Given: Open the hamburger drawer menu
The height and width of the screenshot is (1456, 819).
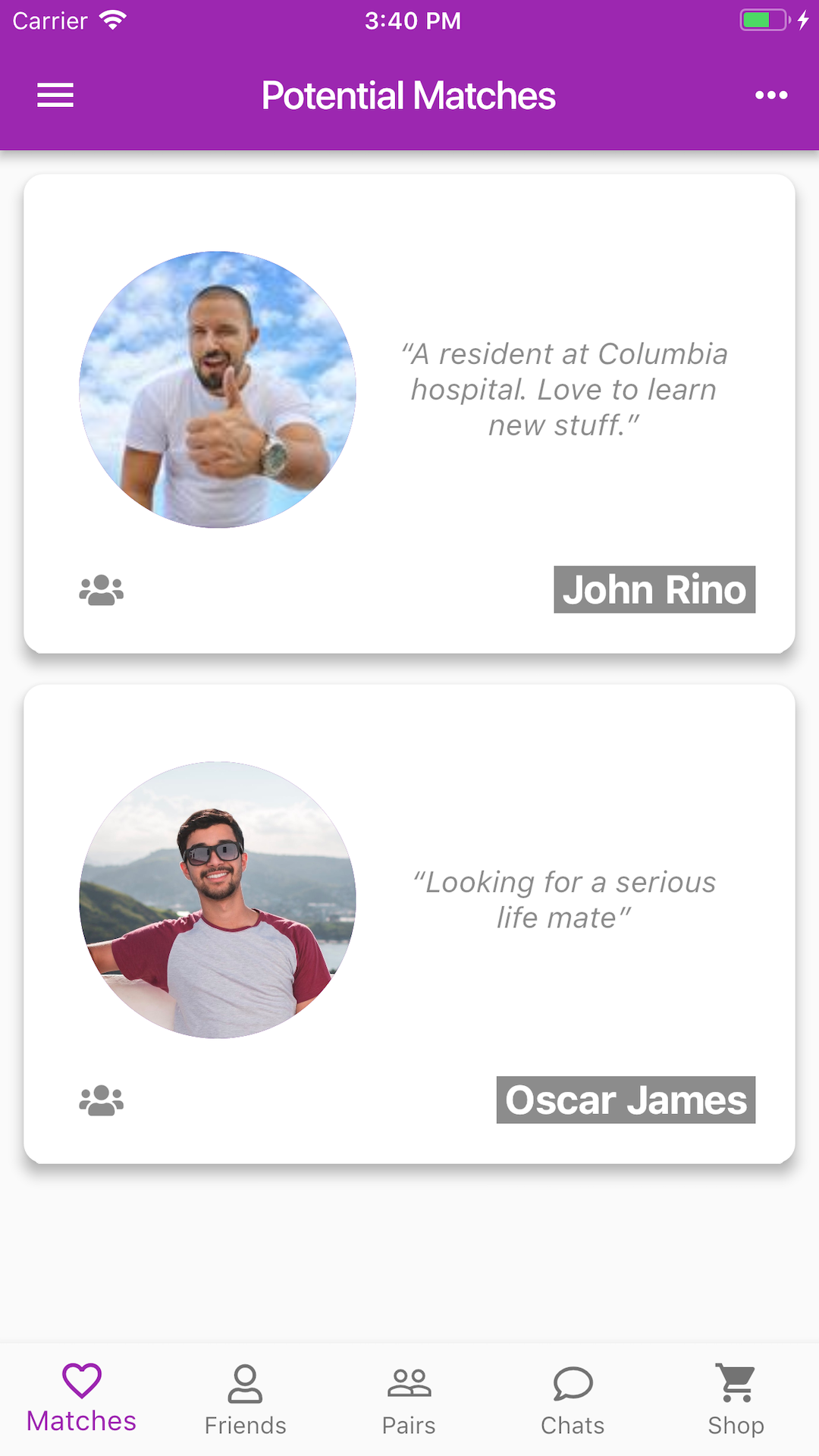Looking at the screenshot, I should click(x=55, y=96).
